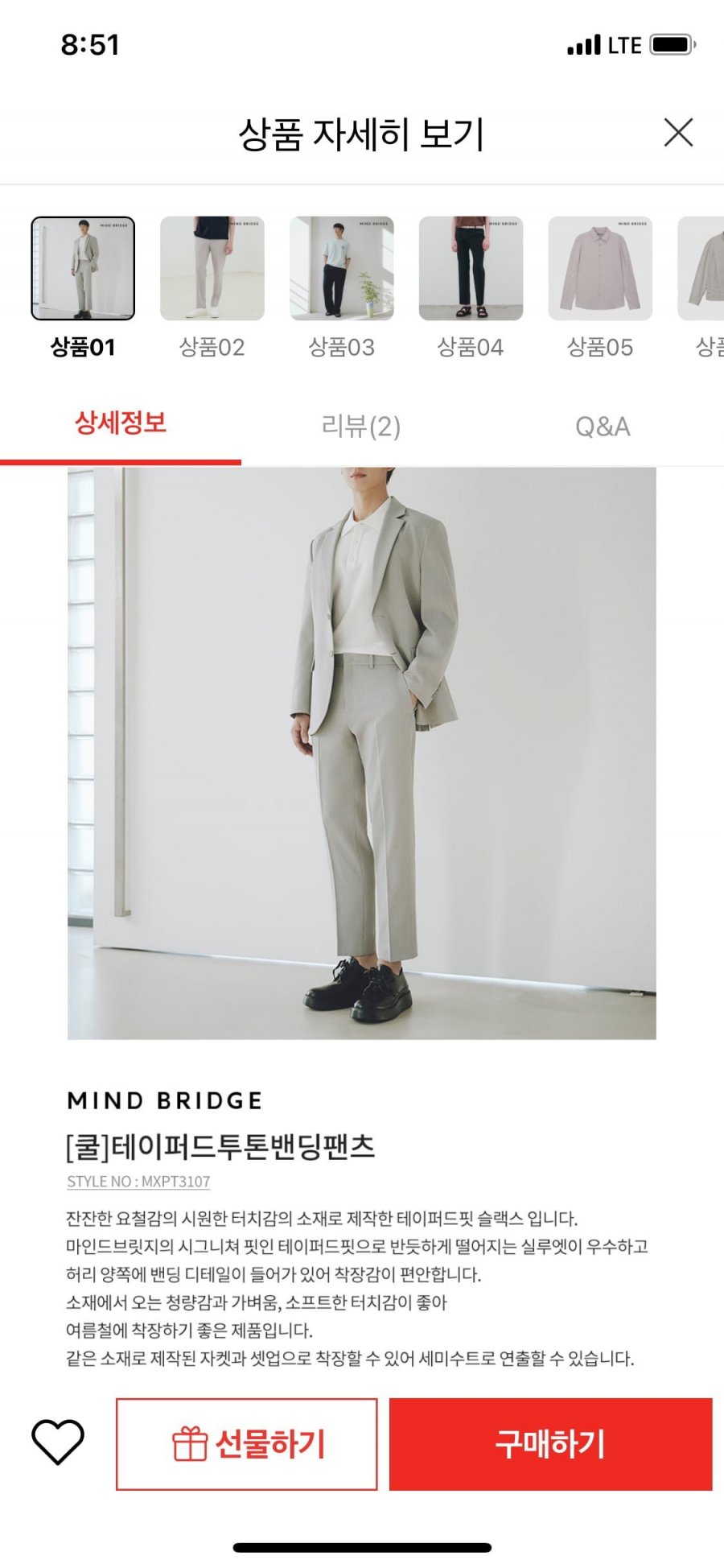The height and width of the screenshot is (1568, 724).
Task: Open the 리뷰(2) tab
Action: coord(361,426)
